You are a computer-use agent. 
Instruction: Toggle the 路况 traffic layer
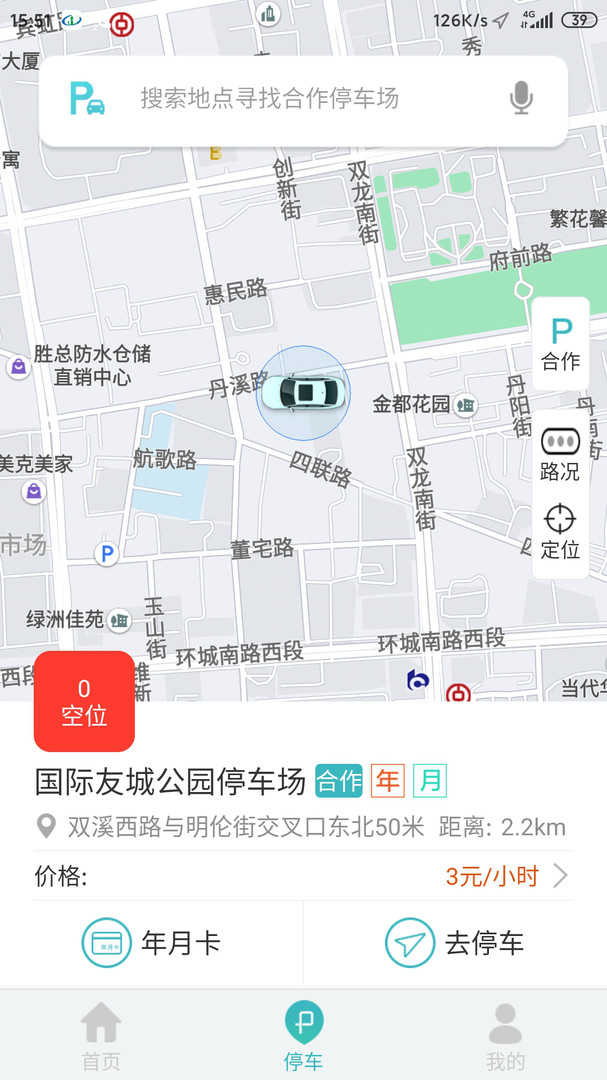[x=560, y=453]
